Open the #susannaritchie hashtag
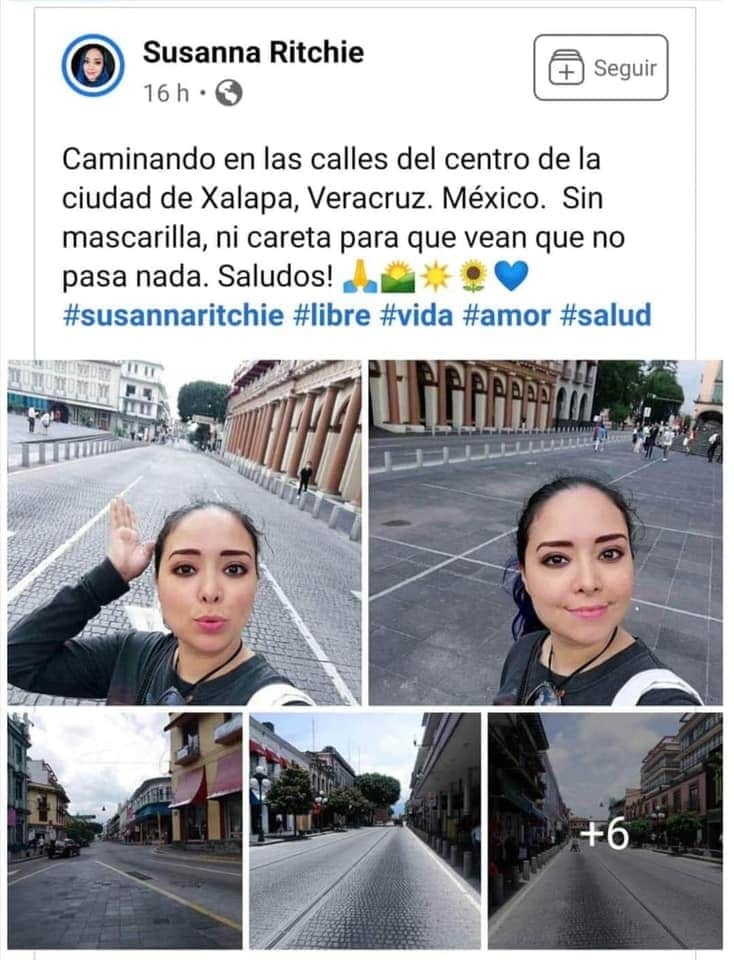 tap(173, 316)
